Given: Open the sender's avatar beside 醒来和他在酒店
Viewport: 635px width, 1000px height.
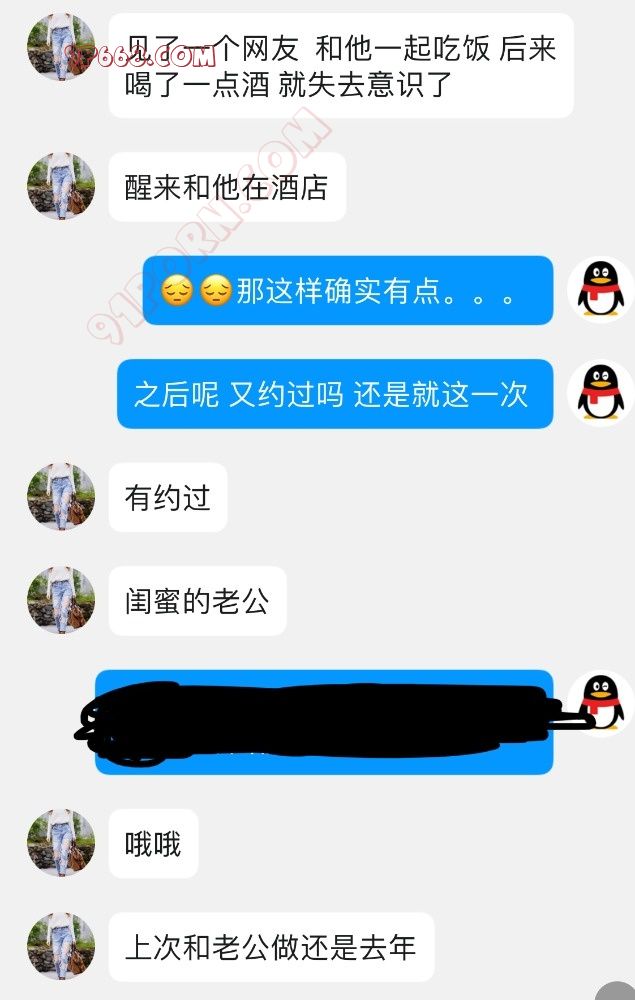Looking at the screenshot, I should pos(61,187).
